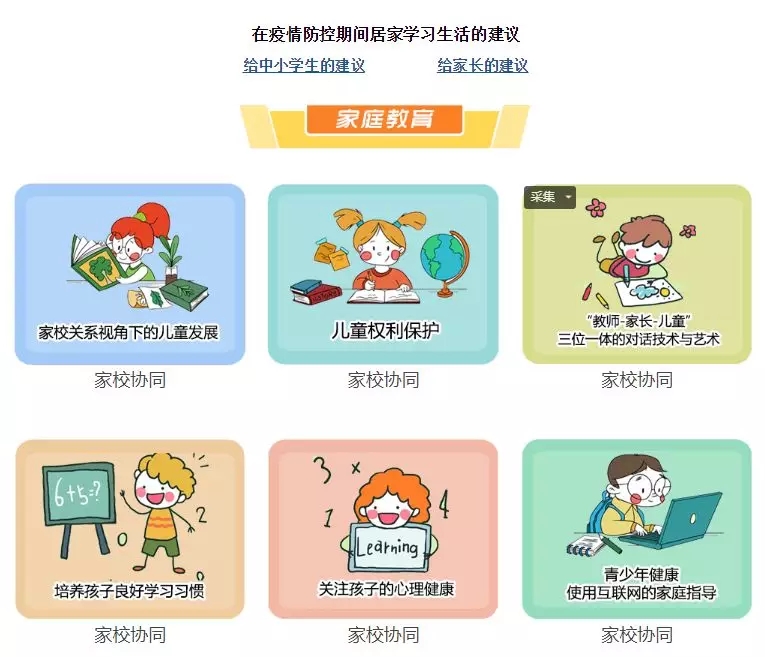Open the 家校关系视角下的儿童发展 card

(130, 274)
